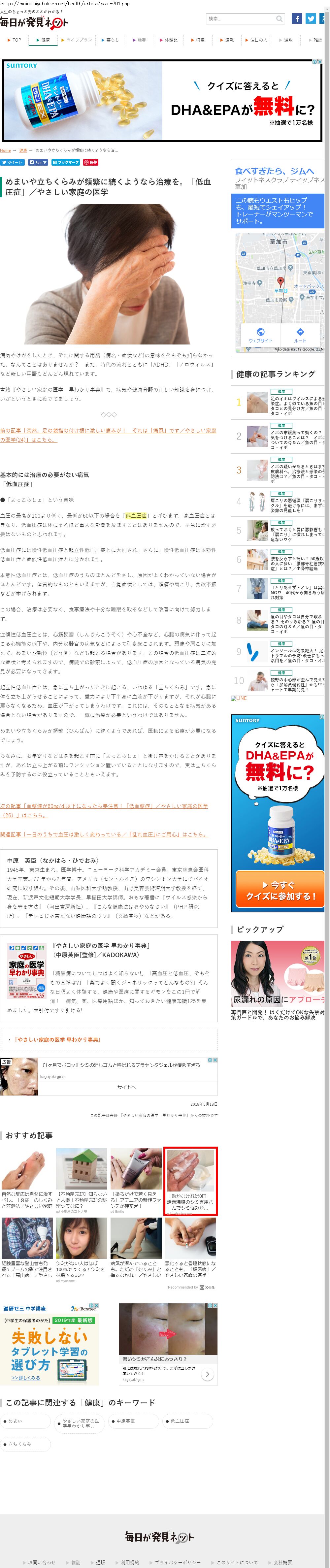330x1568 pixels.
Task: Tap the 検索 search field
Action: tap(241, 19)
